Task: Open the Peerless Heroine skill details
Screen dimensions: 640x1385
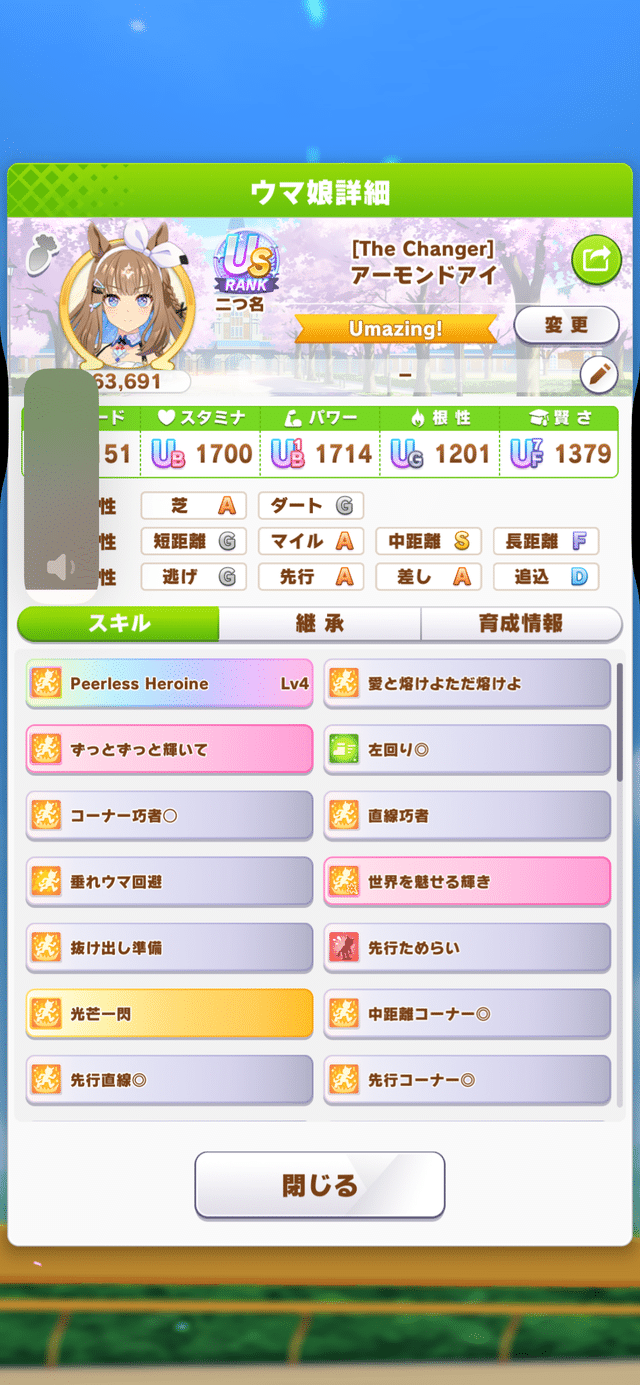Action: pyautogui.click(x=169, y=684)
